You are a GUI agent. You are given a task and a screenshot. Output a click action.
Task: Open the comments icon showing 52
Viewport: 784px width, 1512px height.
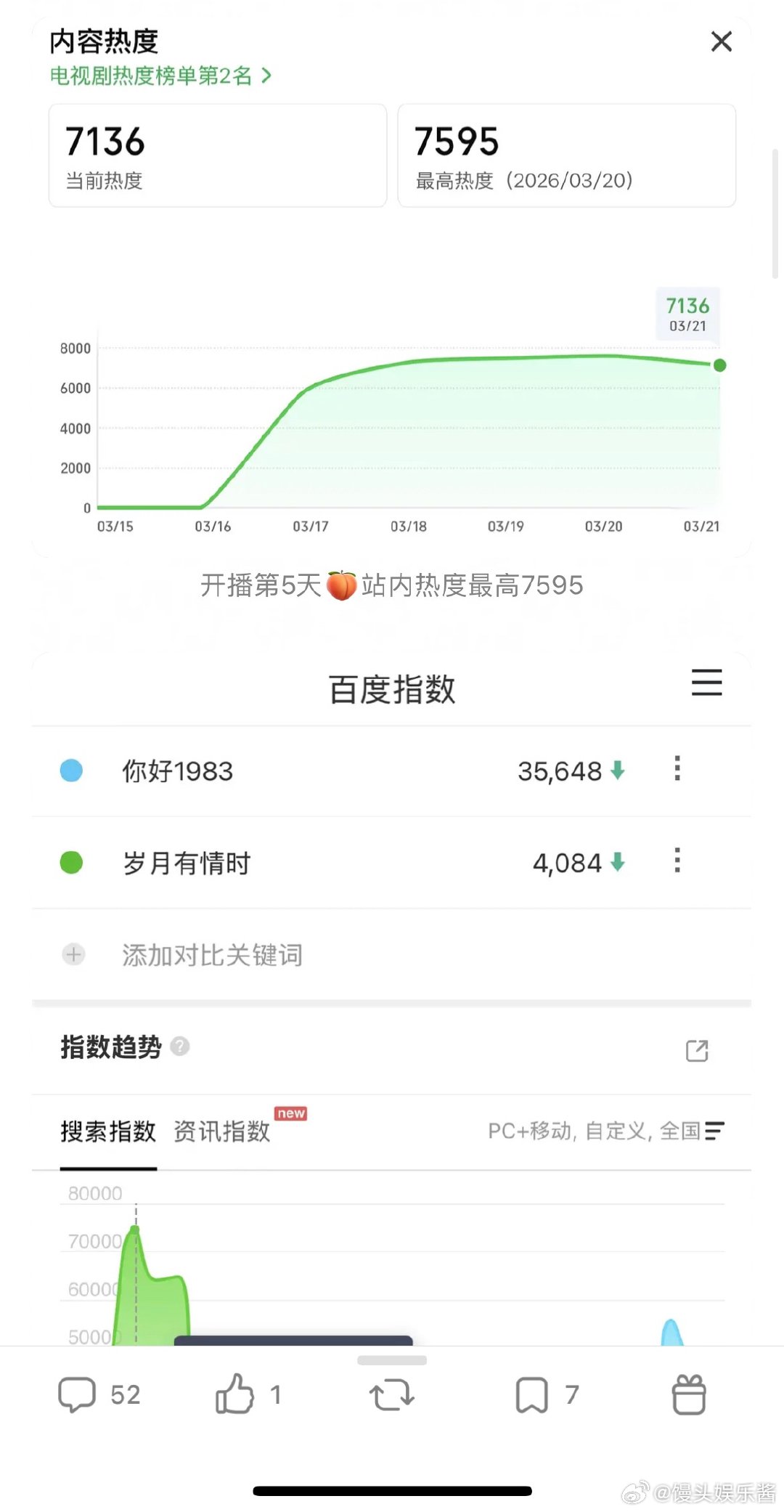78,1394
